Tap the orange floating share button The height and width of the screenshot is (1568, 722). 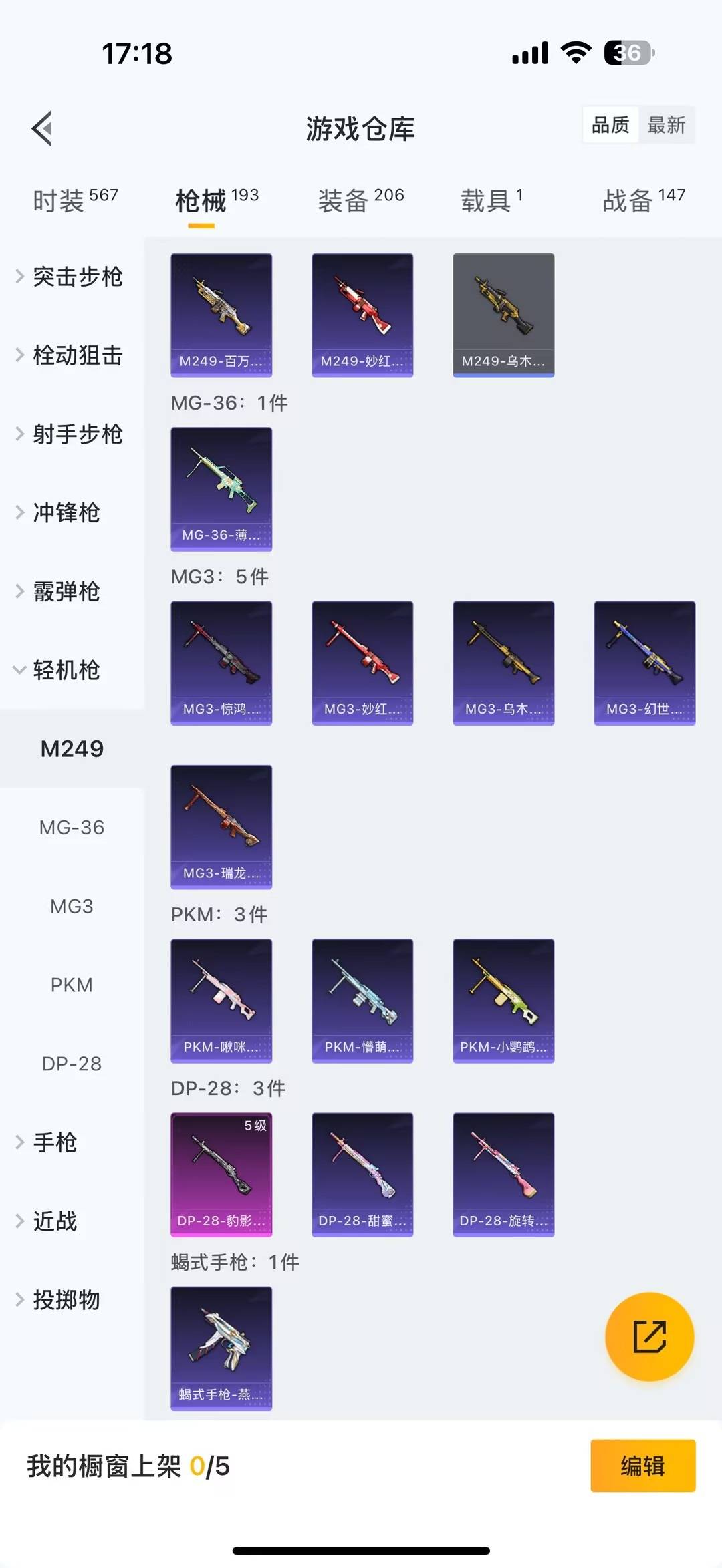click(x=649, y=1337)
